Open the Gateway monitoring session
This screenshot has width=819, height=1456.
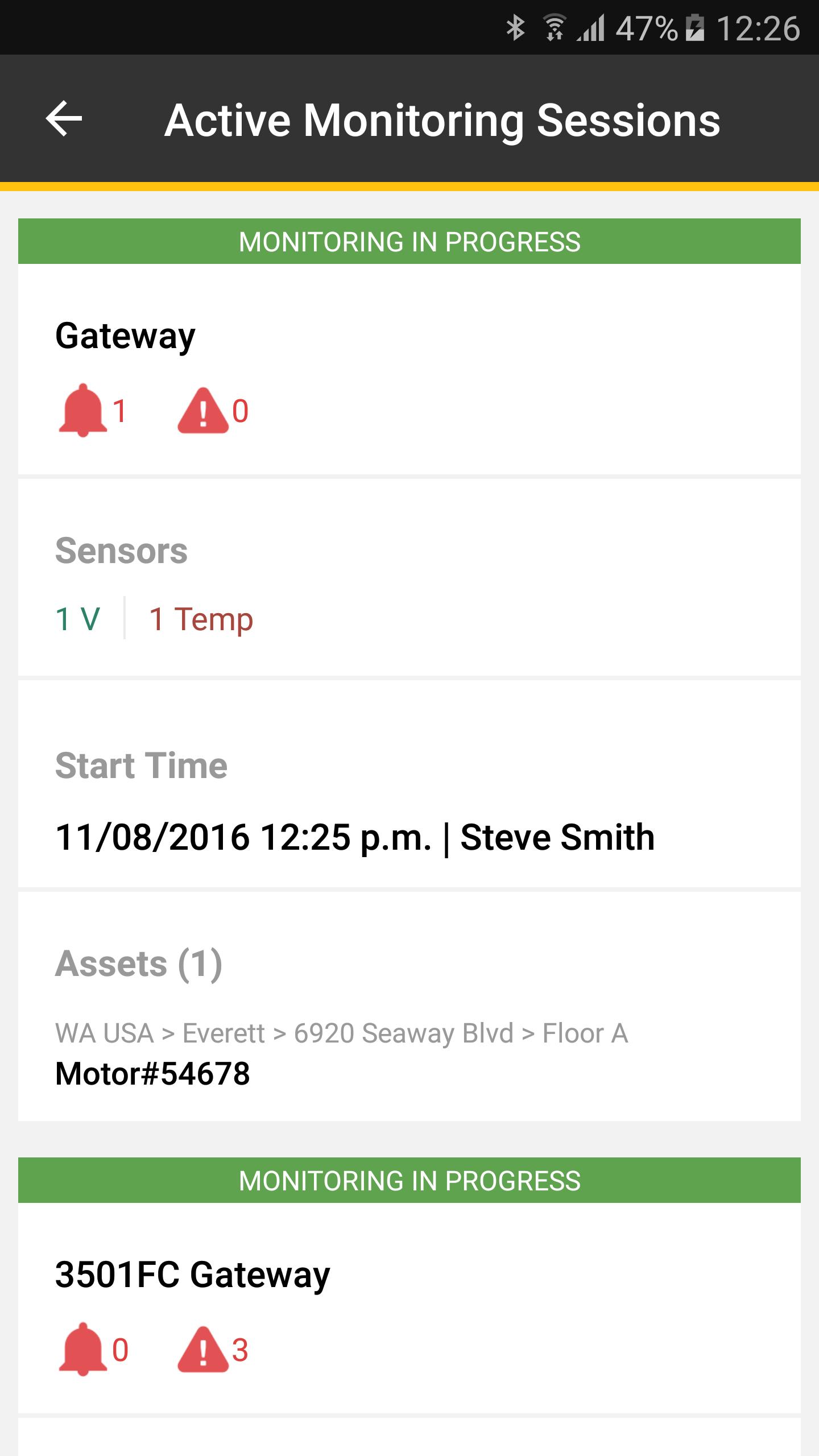tap(409, 369)
